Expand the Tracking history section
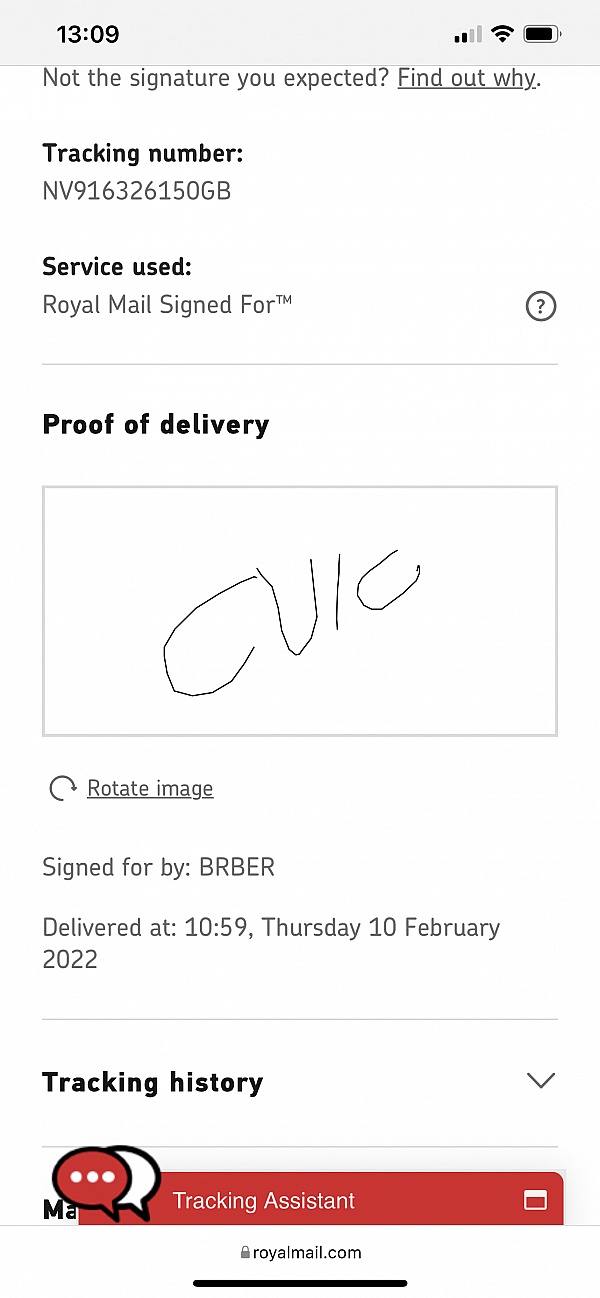 coord(540,1081)
